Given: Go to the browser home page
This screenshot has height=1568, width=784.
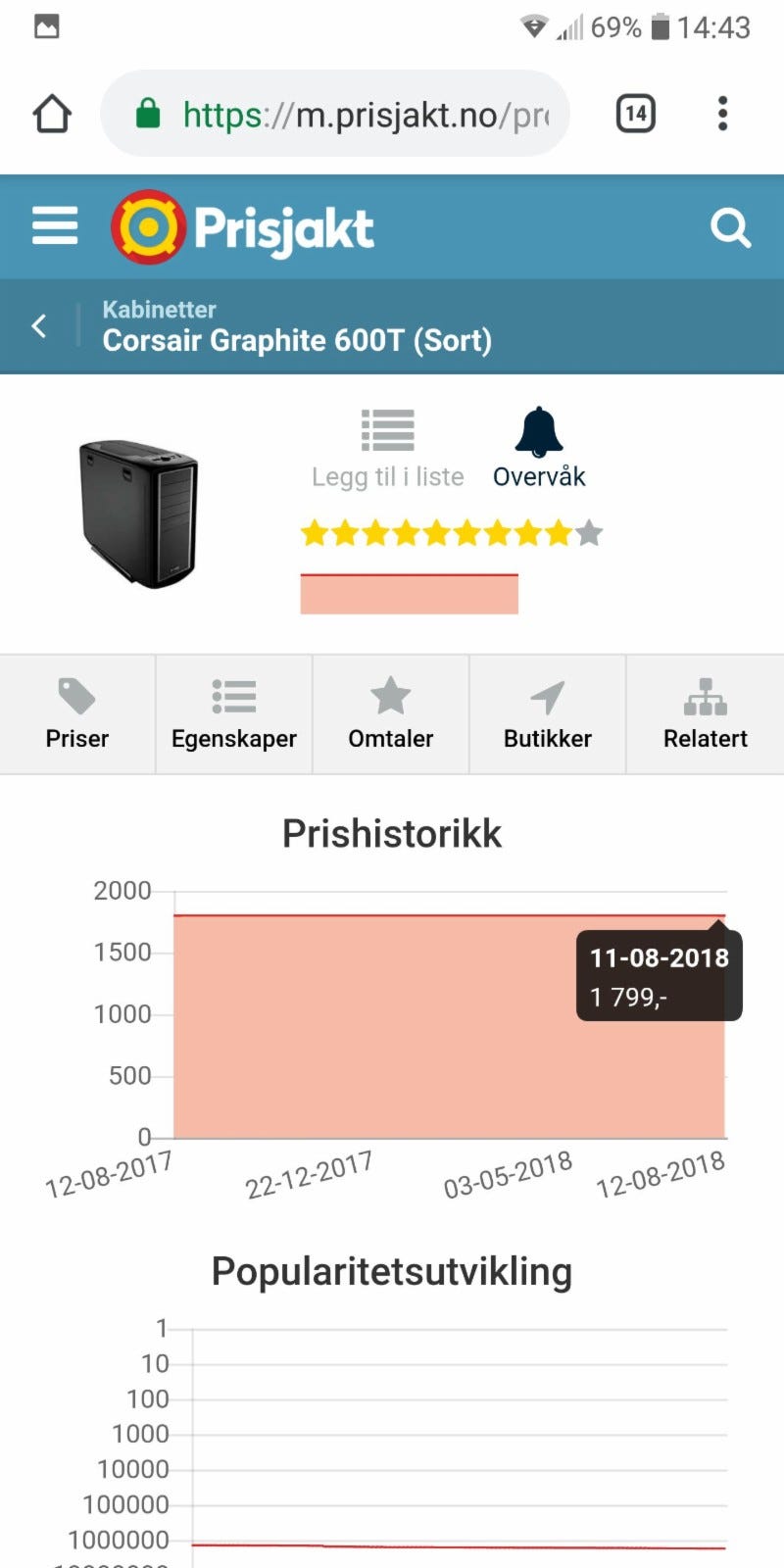Looking at the screenshot, I should [52, 114].
